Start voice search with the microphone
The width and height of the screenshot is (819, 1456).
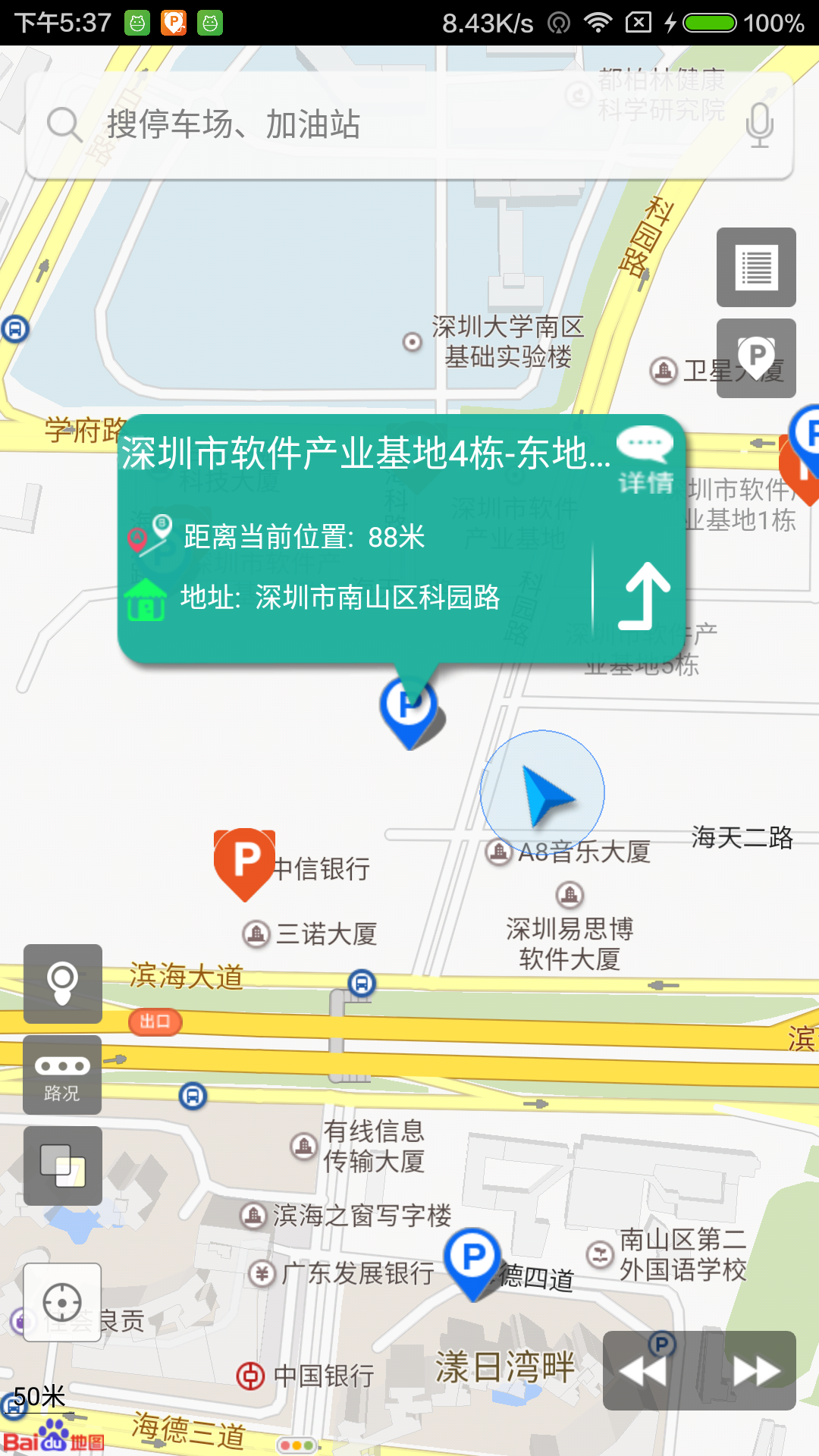click(759, 125)
